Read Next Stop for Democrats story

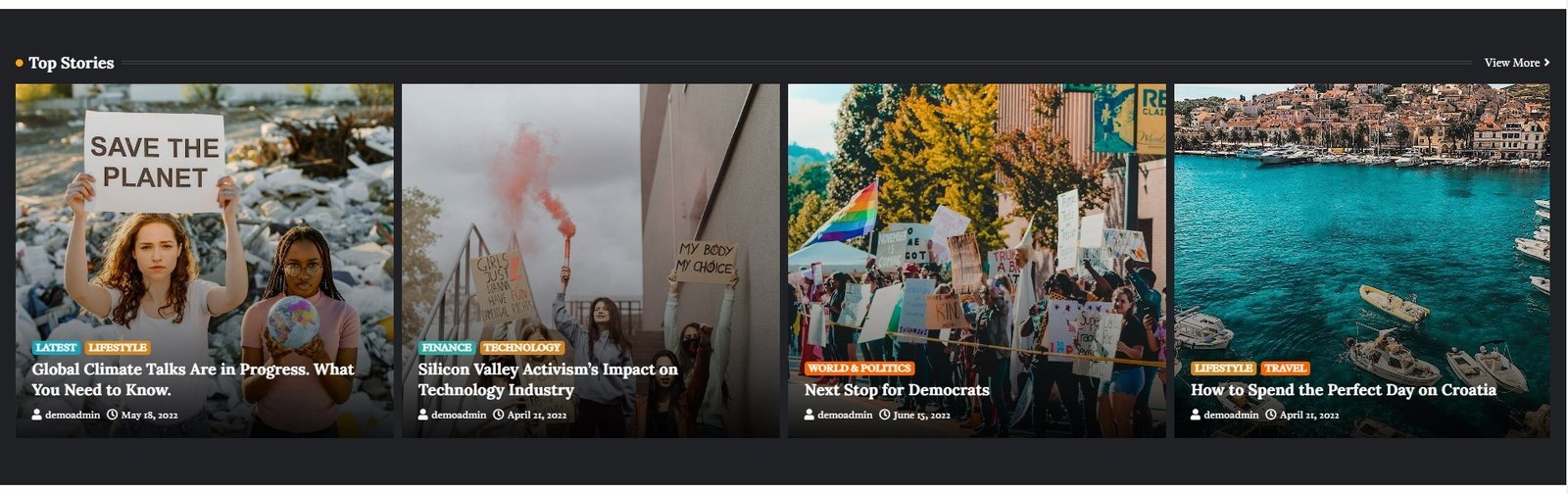pyautogui.click(x=896, y=390)
